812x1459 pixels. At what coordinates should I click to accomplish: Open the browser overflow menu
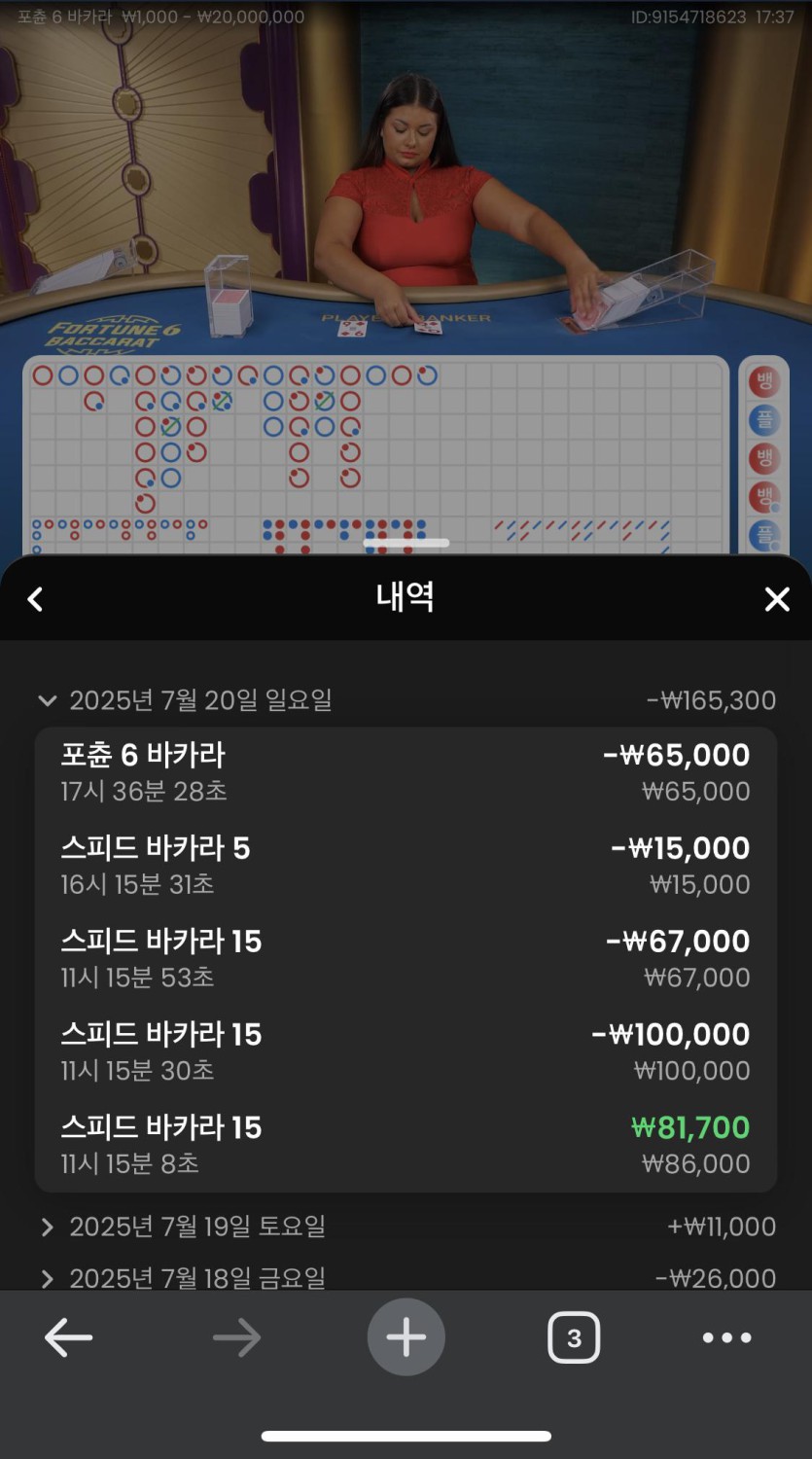tap(726, 1338)
